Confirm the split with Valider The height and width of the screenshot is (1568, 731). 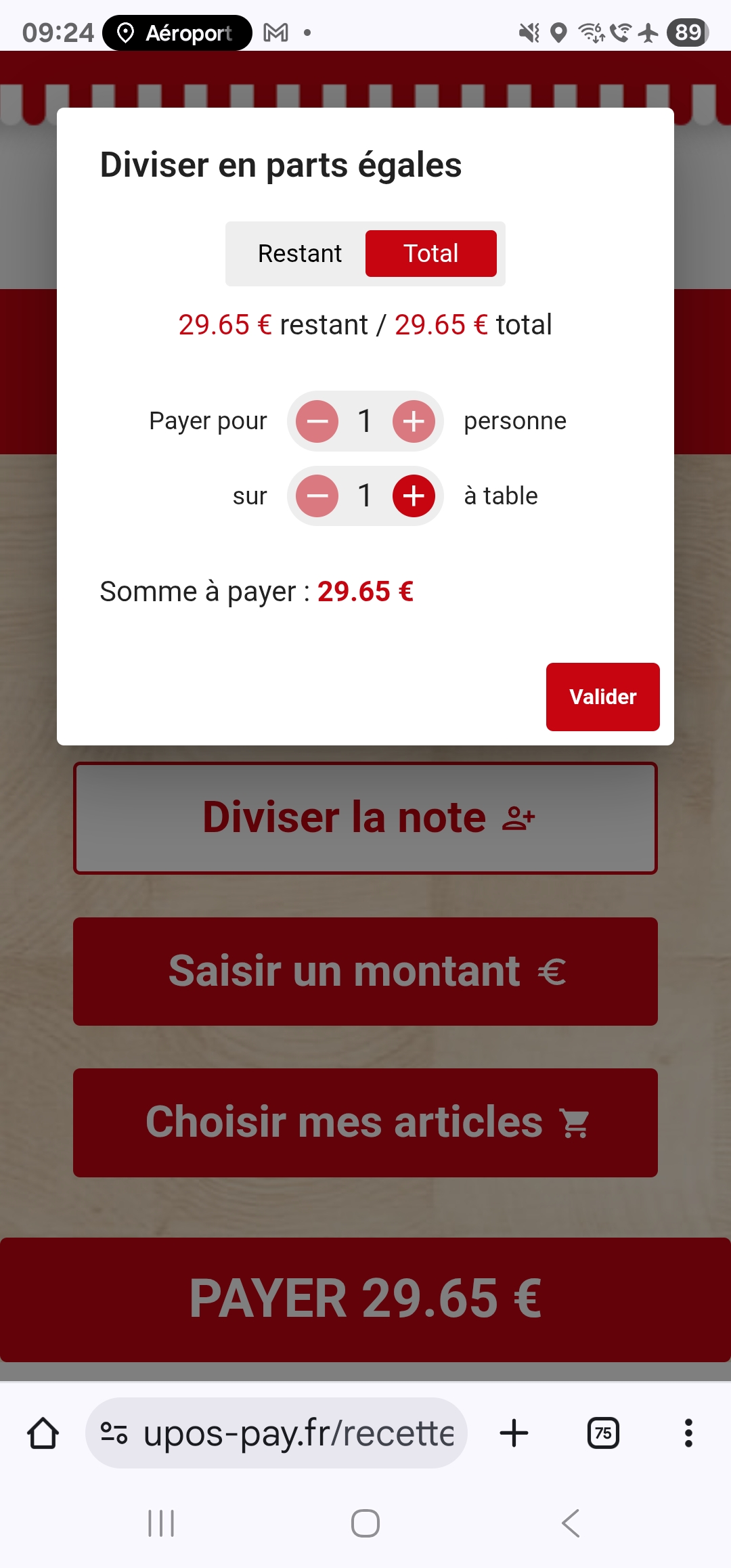(602, 697)
